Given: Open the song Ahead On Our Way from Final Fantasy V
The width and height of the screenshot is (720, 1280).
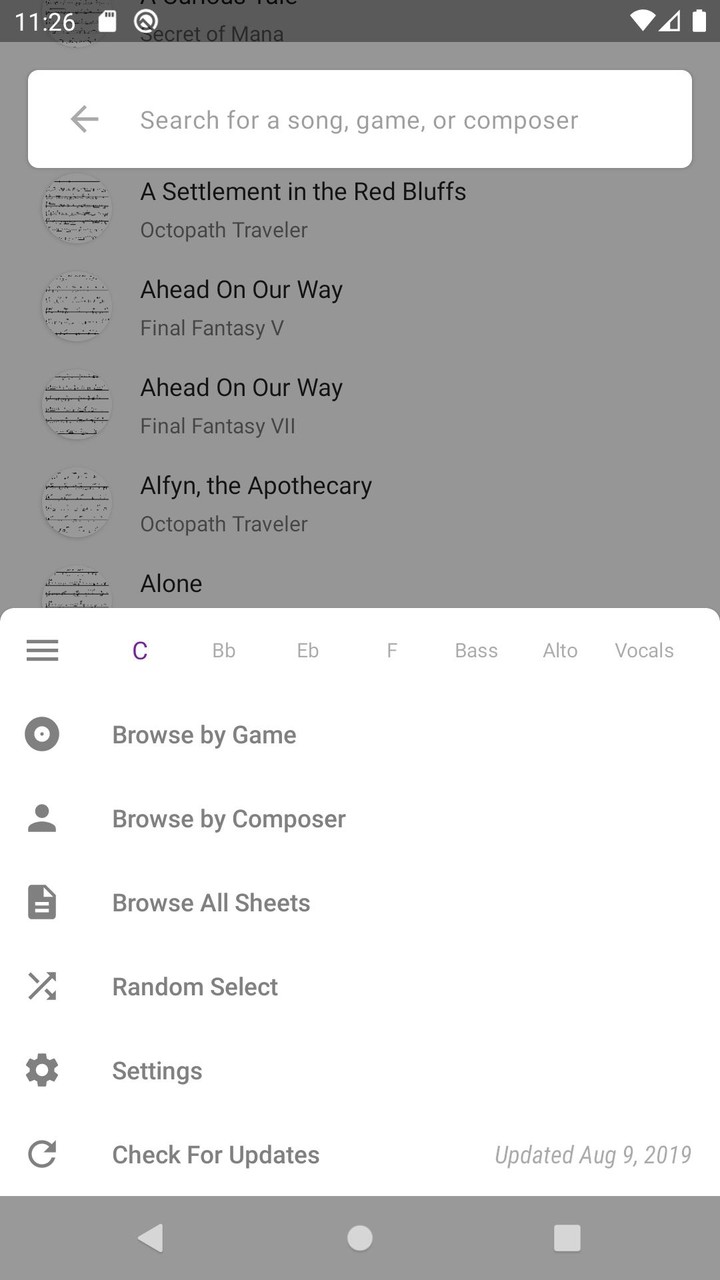Looking at the screenshot, I should pos(241,306).
